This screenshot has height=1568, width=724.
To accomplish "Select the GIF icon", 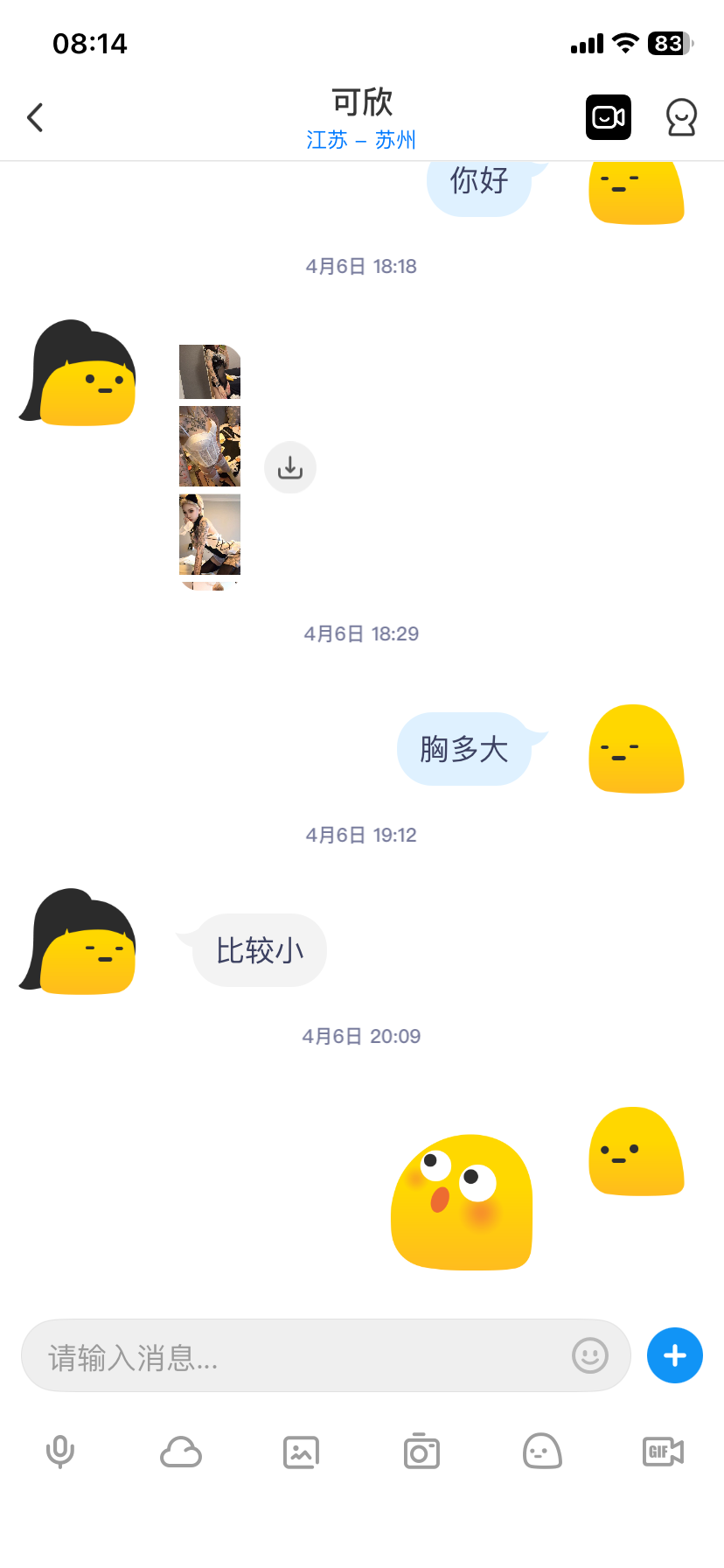I will [x=662, y=1451].
